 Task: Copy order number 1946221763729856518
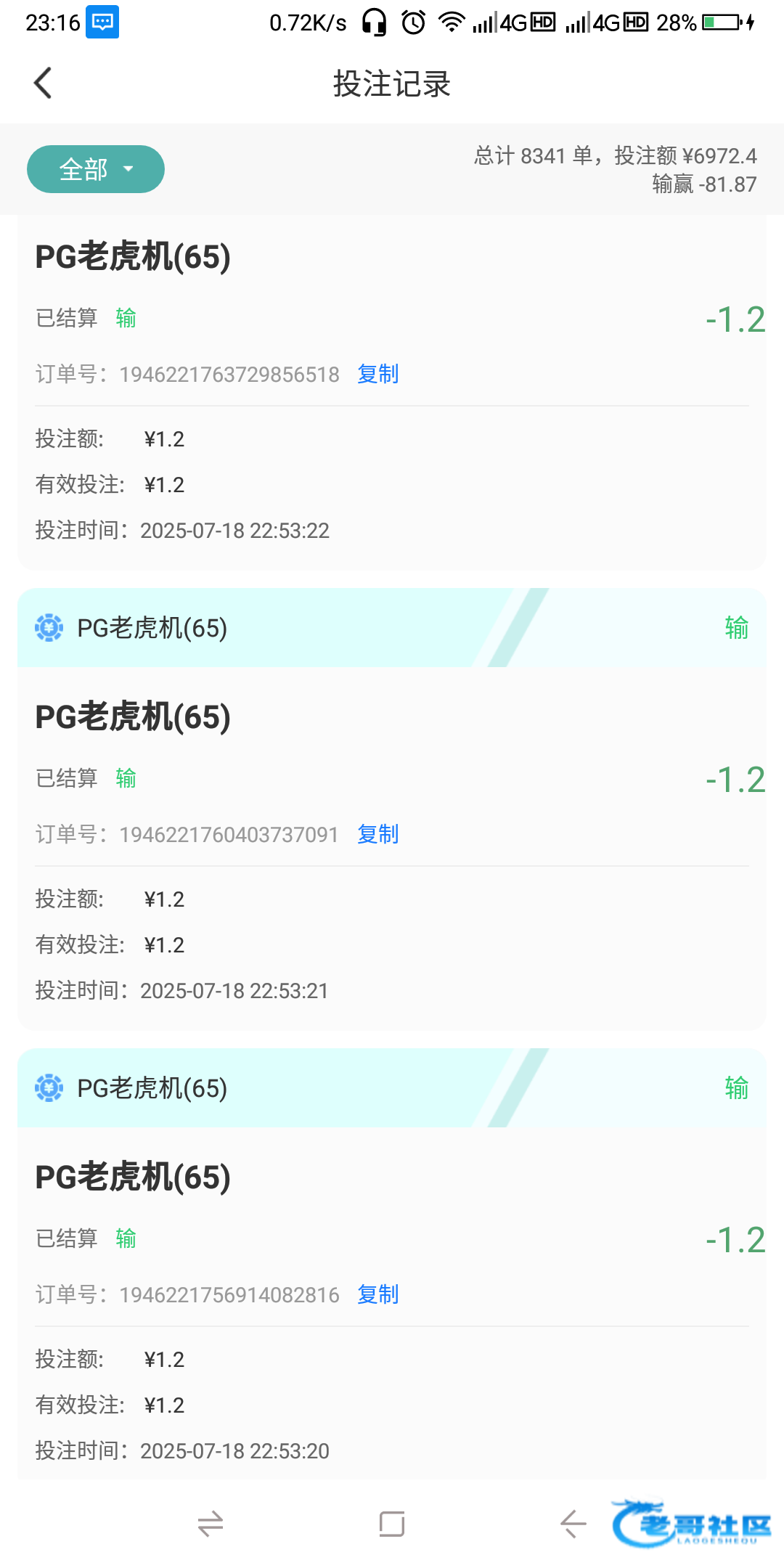378,374
